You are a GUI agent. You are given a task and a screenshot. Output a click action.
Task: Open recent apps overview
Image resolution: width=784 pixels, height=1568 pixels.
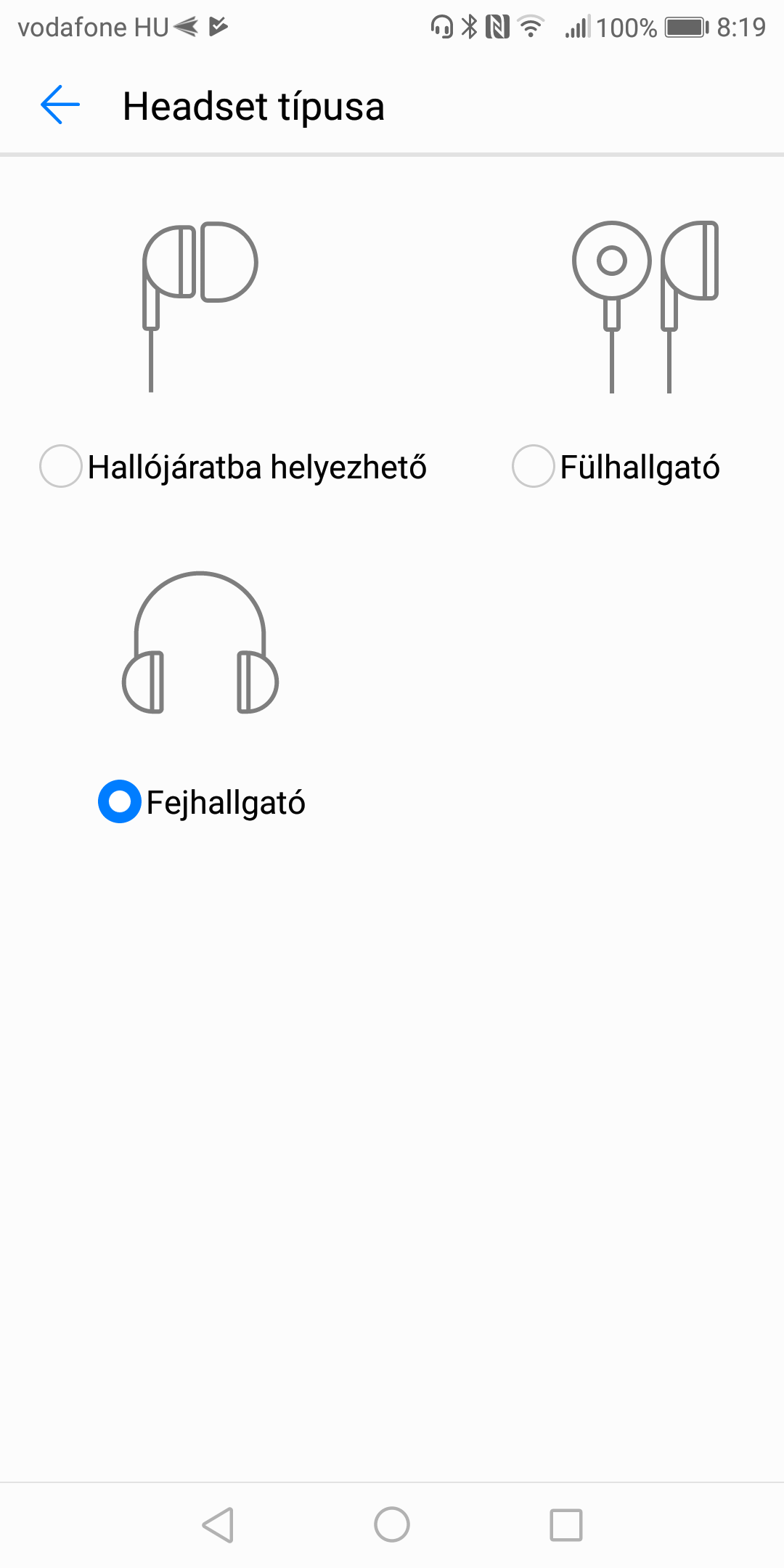[566, 1524]
